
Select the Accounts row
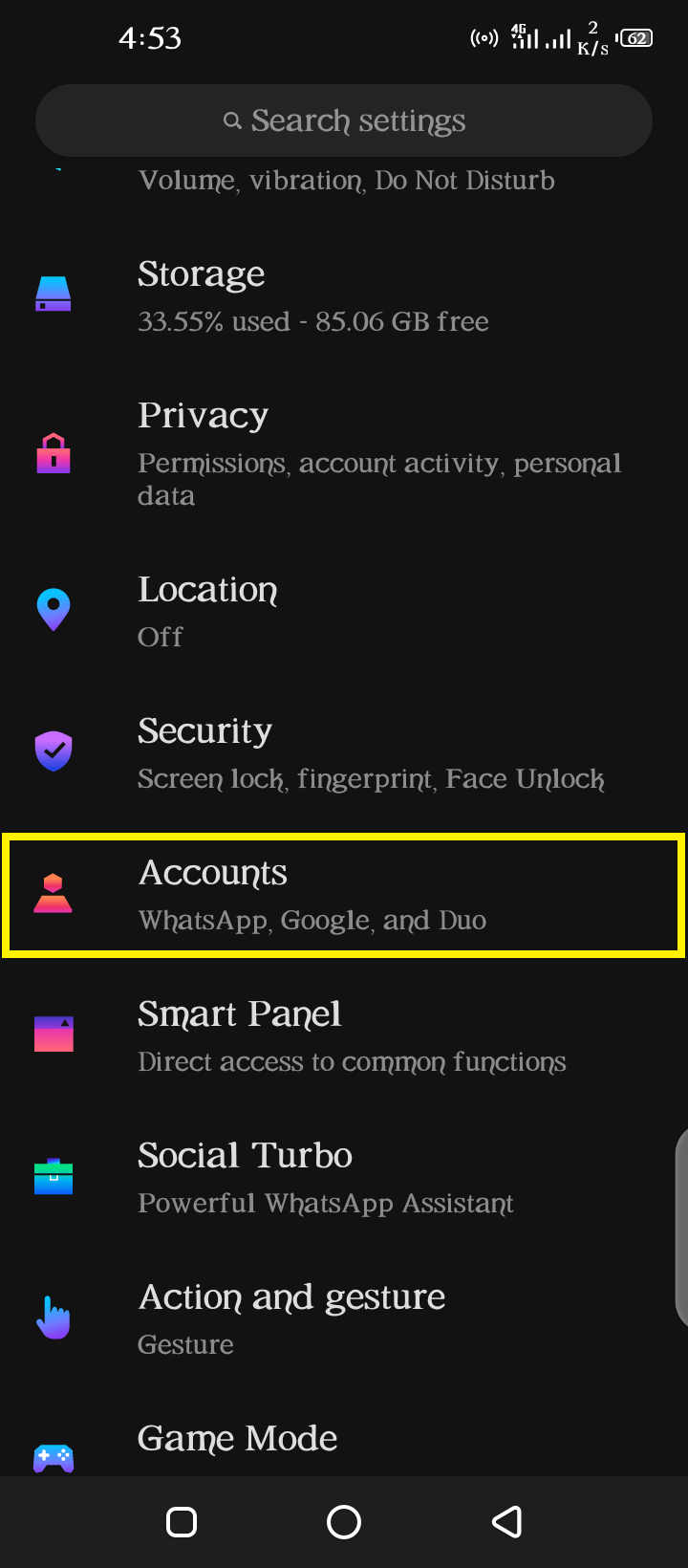pos(344,895)
